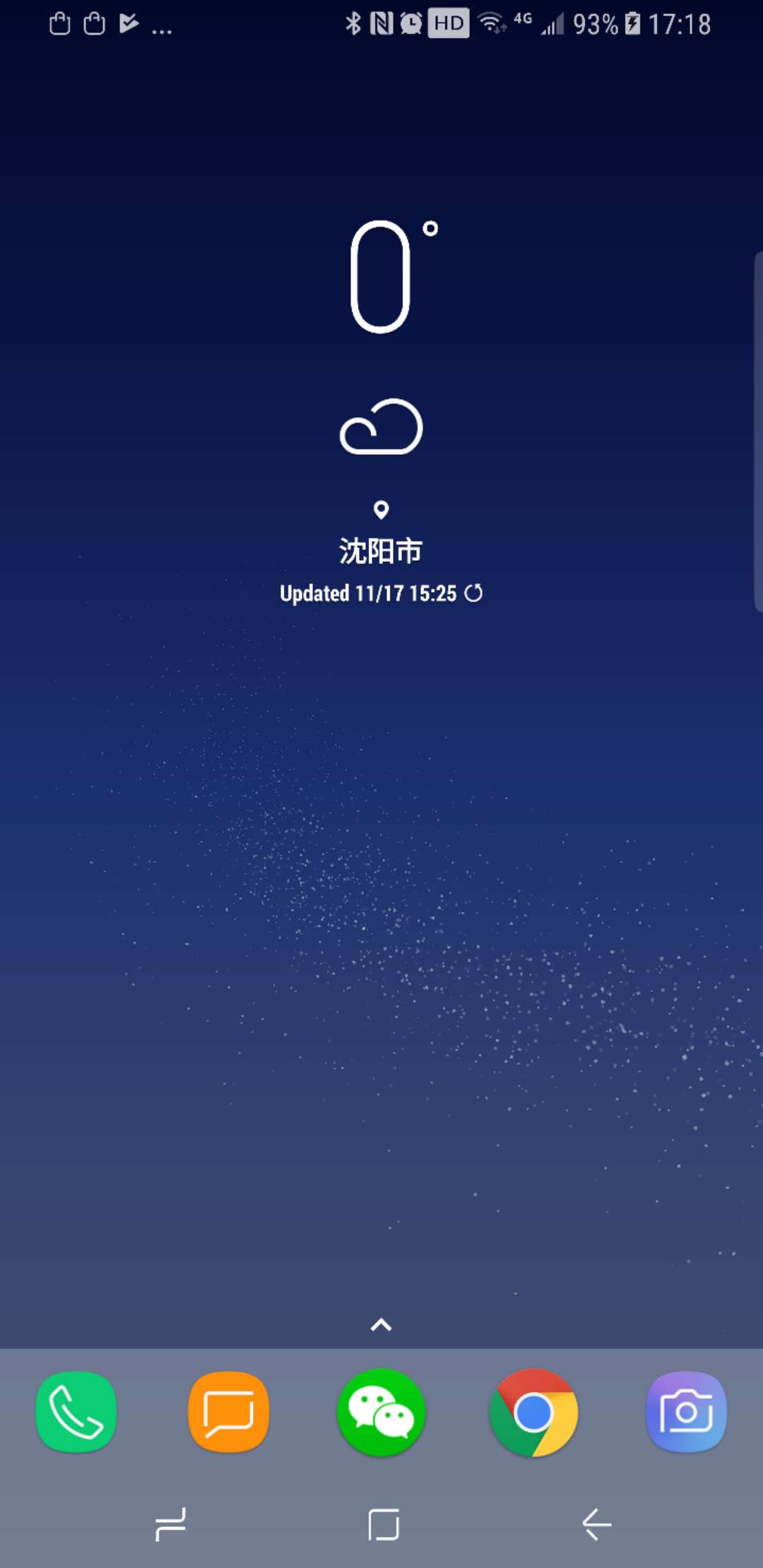Expand the app drawer arrow
The width and height of the screenshot is (763, 1568).
[381, 1325]
